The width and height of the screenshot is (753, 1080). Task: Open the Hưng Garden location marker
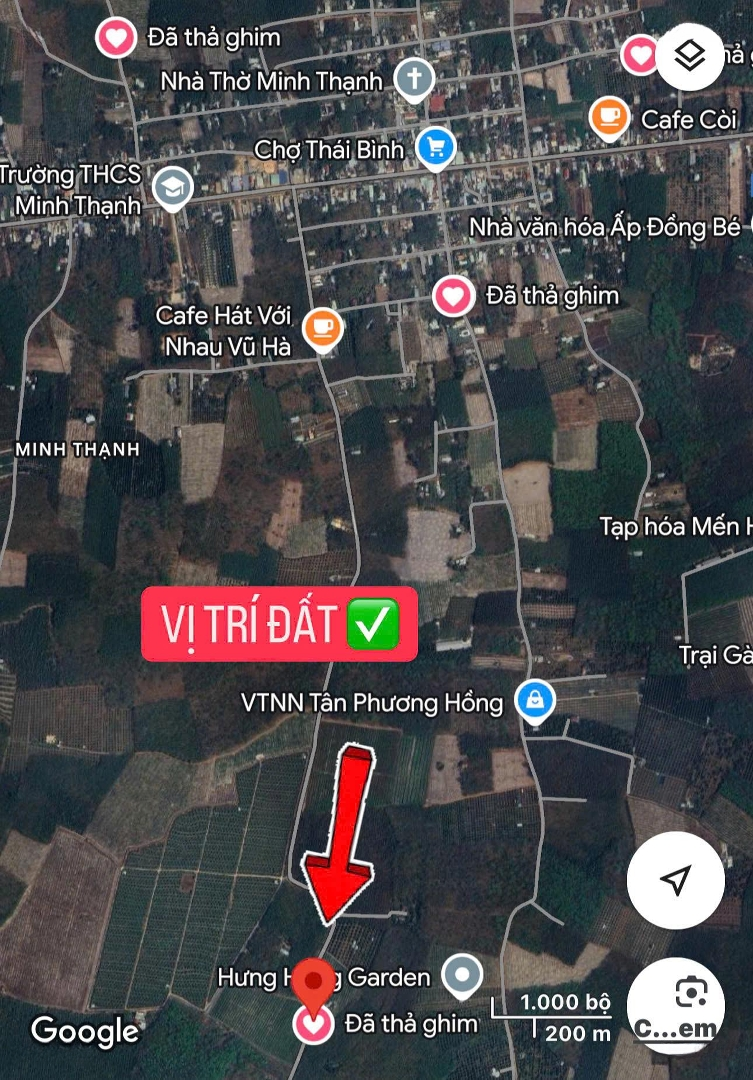pyautogui.click(x=462, y=975)
